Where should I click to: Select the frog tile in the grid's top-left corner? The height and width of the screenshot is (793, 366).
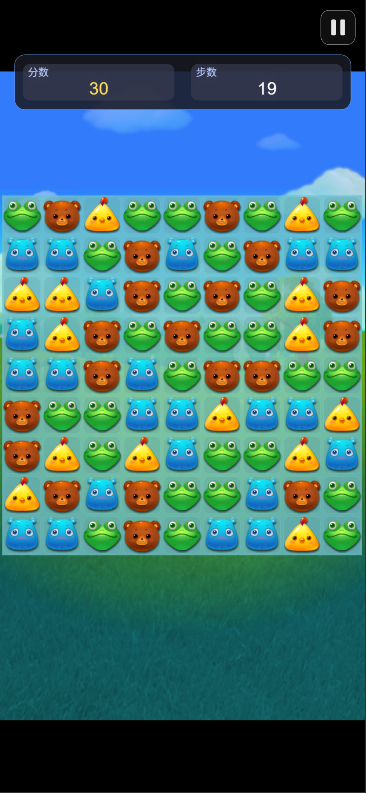(x=22, y=215)
